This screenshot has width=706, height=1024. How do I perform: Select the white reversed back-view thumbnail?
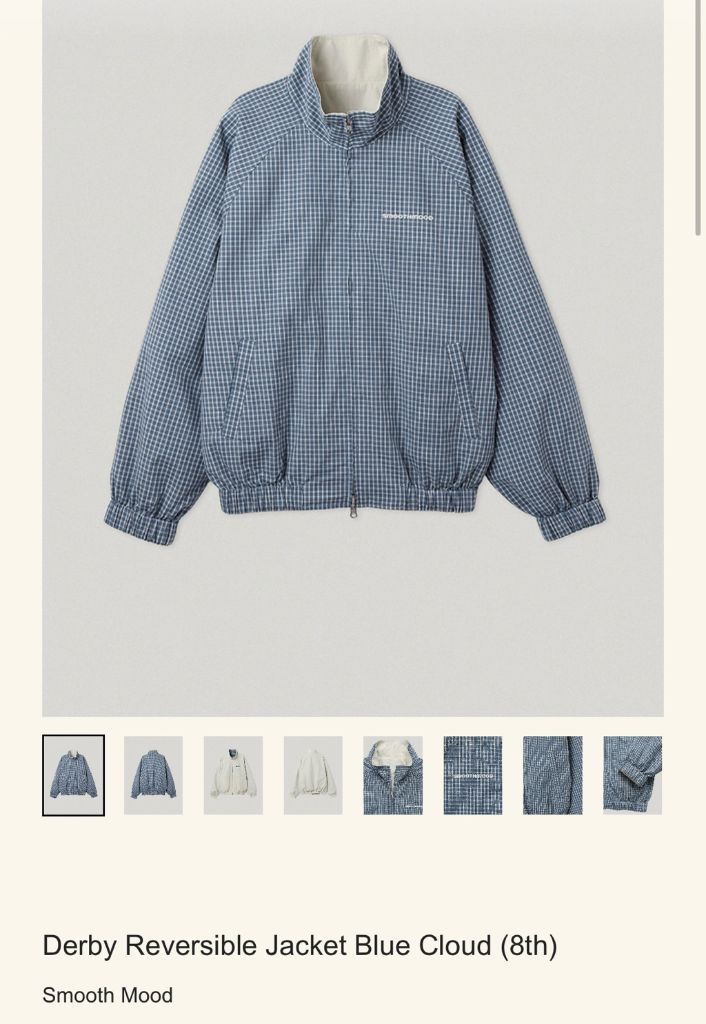[313, 775]
